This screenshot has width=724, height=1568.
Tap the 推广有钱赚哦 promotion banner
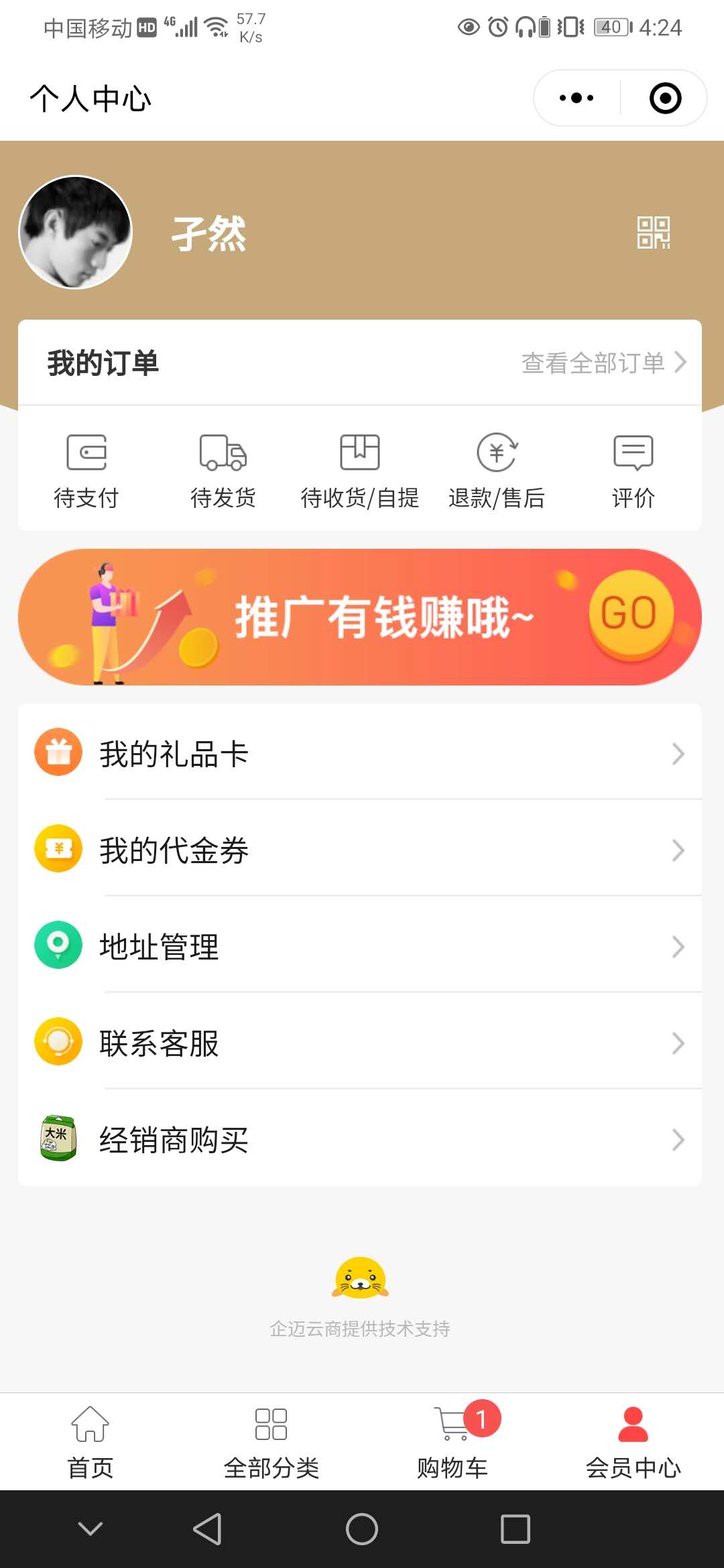[x=360, y=617]
